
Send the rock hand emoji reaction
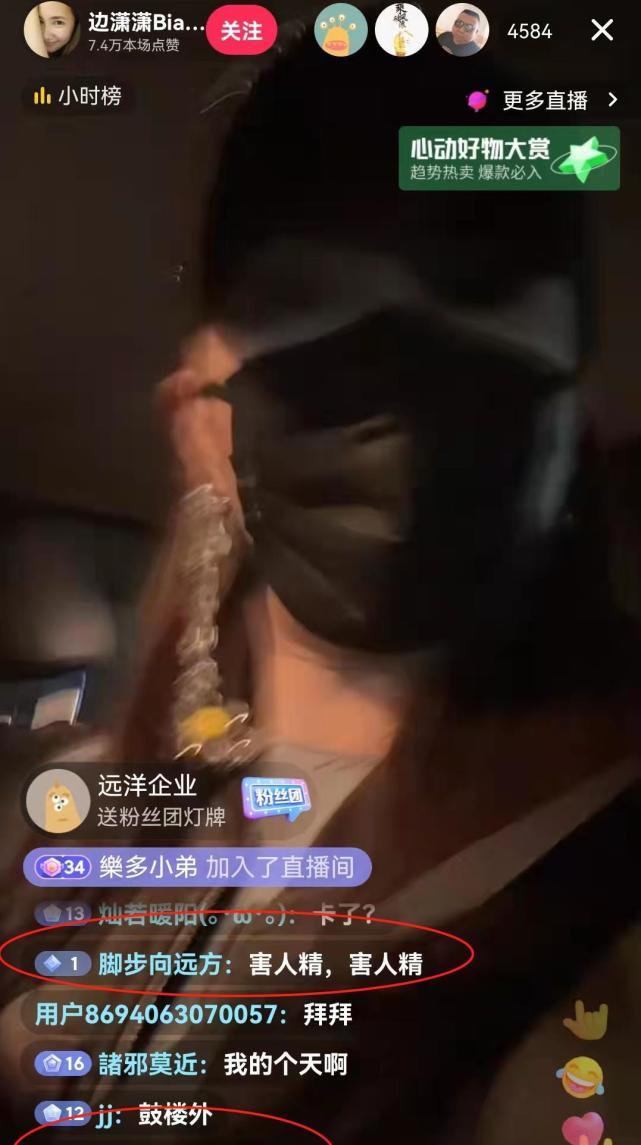point(585,1021)
